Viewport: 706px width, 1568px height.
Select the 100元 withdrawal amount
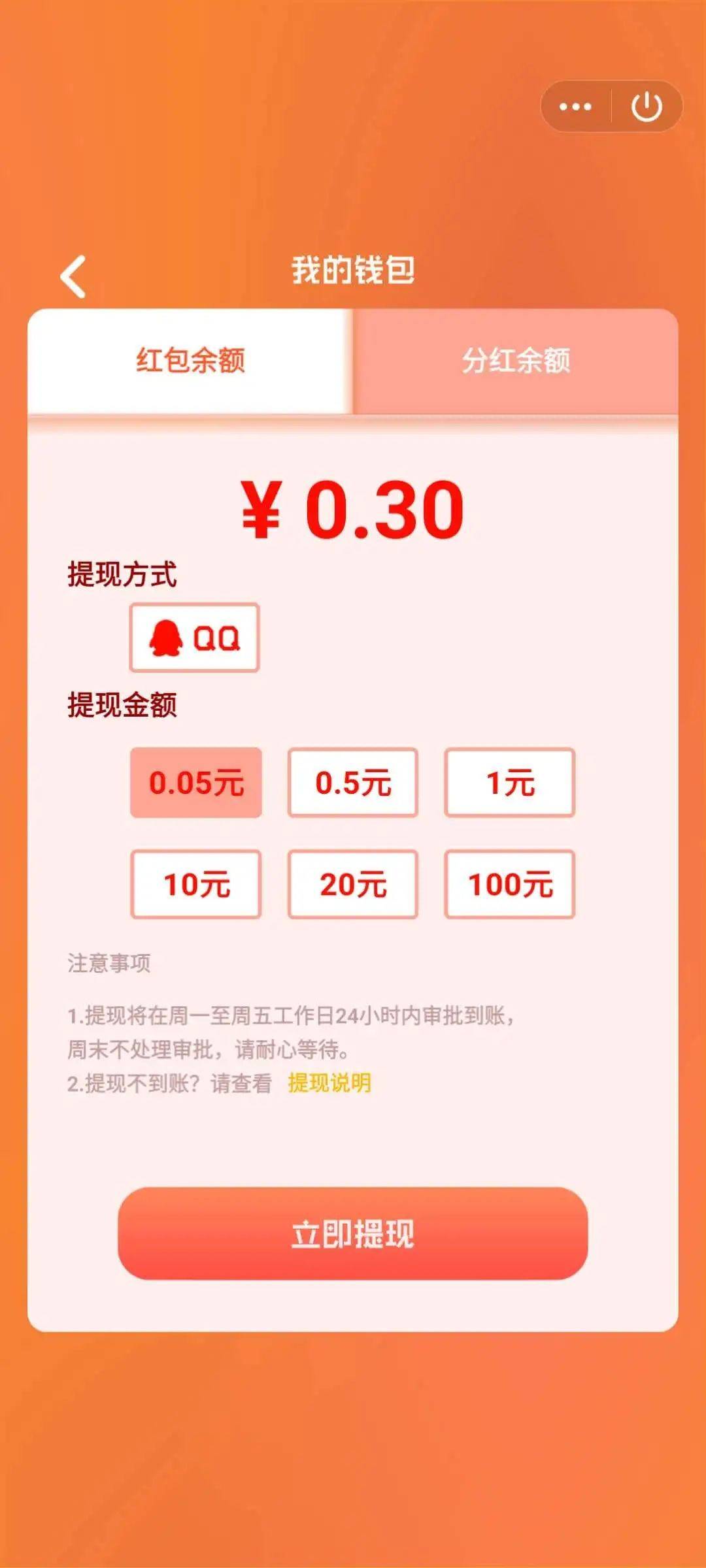pos(509,885)
